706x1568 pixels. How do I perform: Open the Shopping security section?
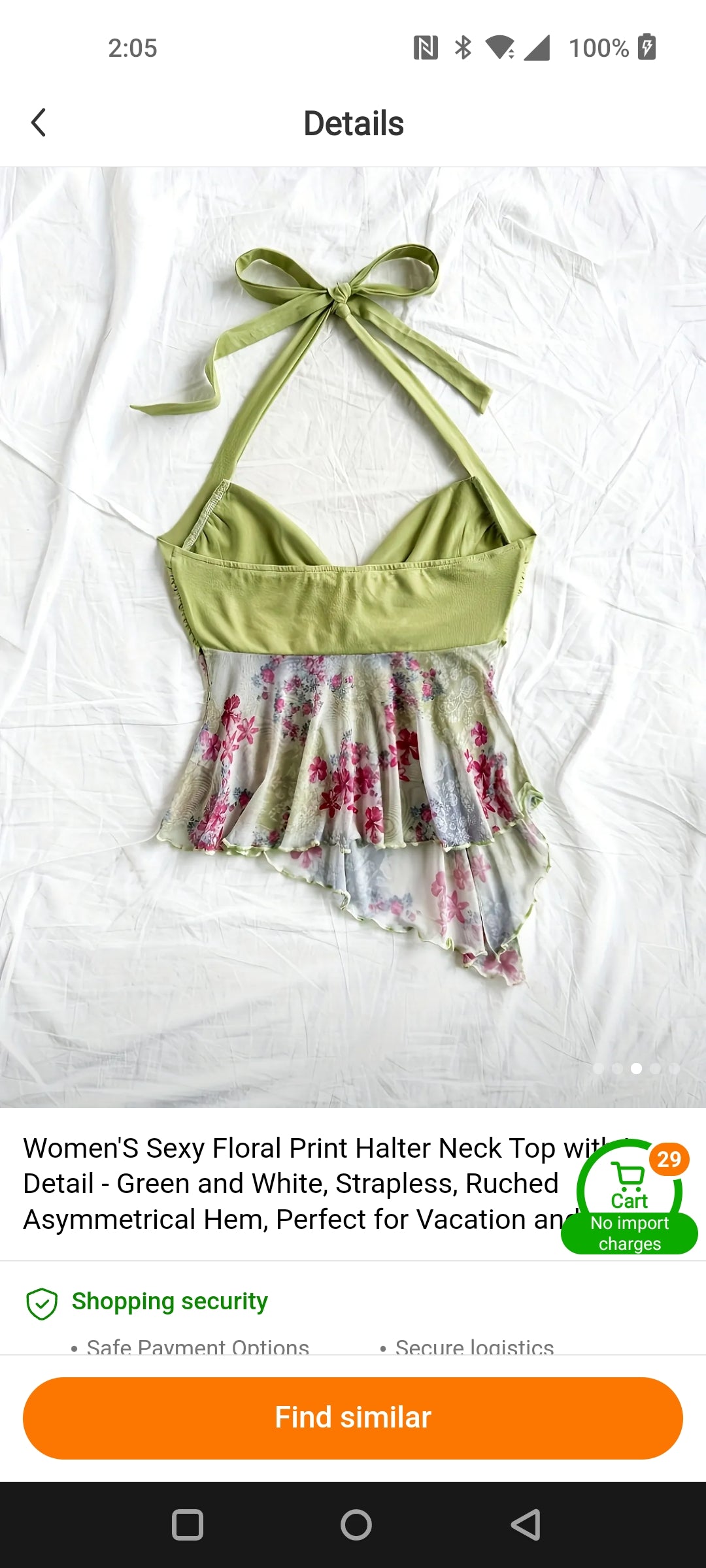[169, 1301]
